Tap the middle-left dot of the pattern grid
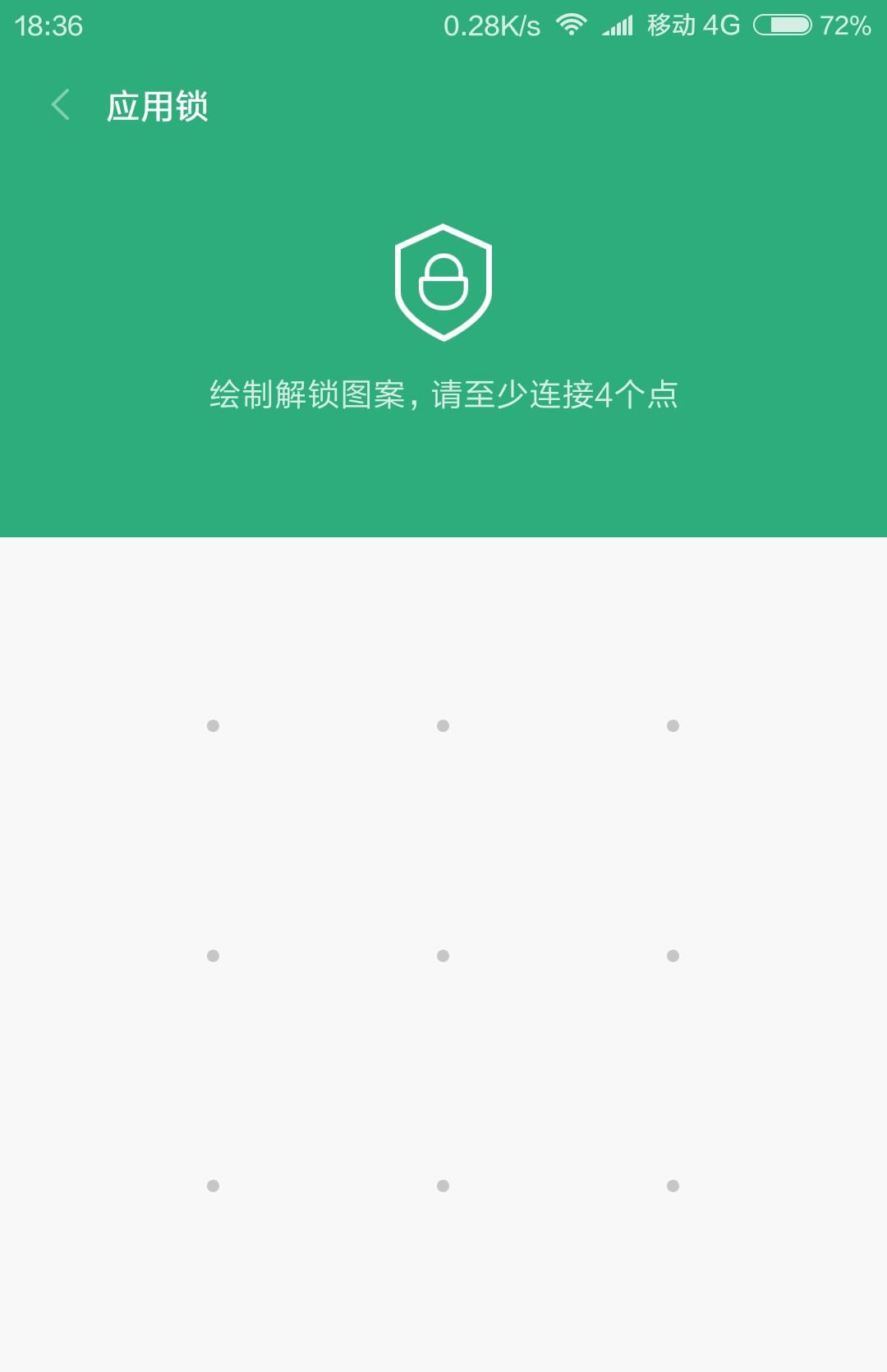 point(213,955)
